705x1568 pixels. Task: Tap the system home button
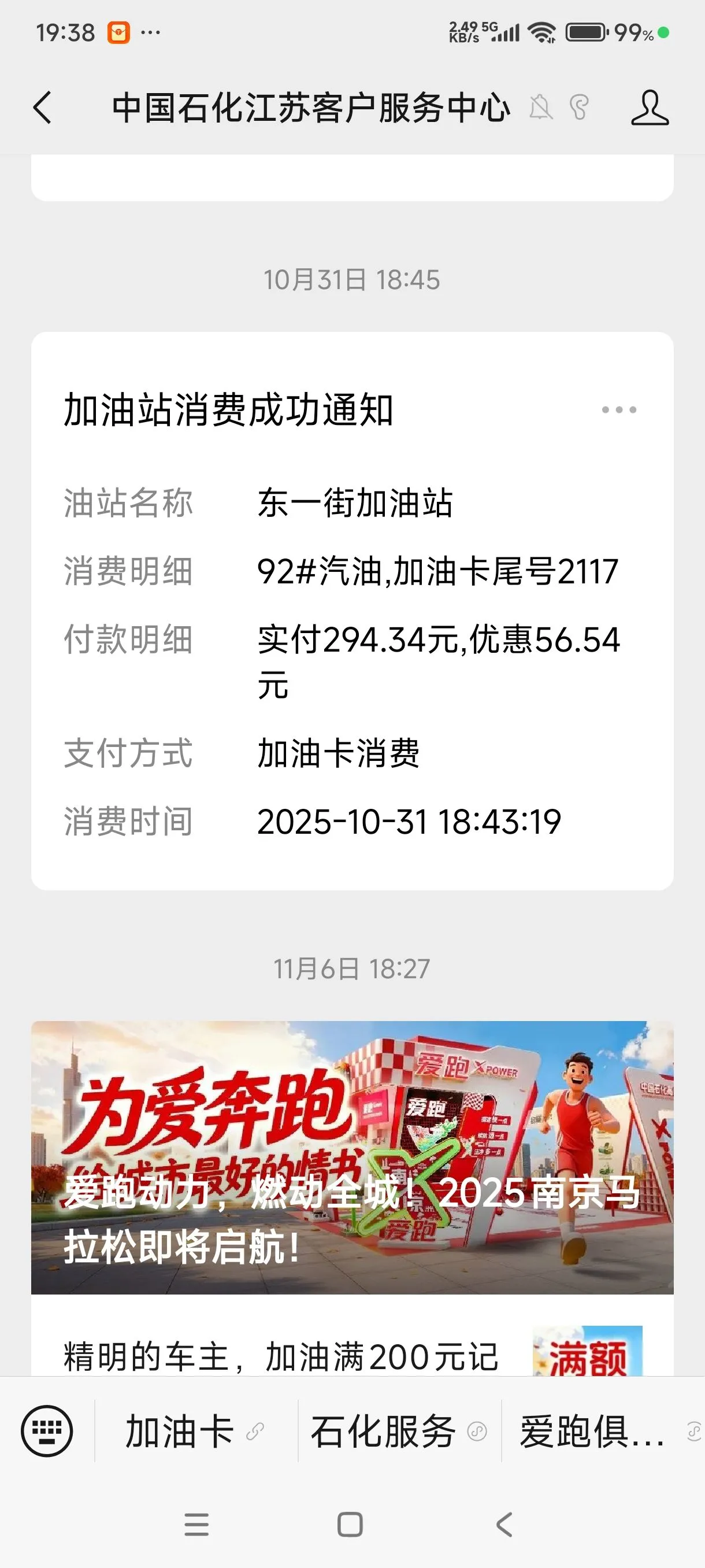tap(350, 1525)
